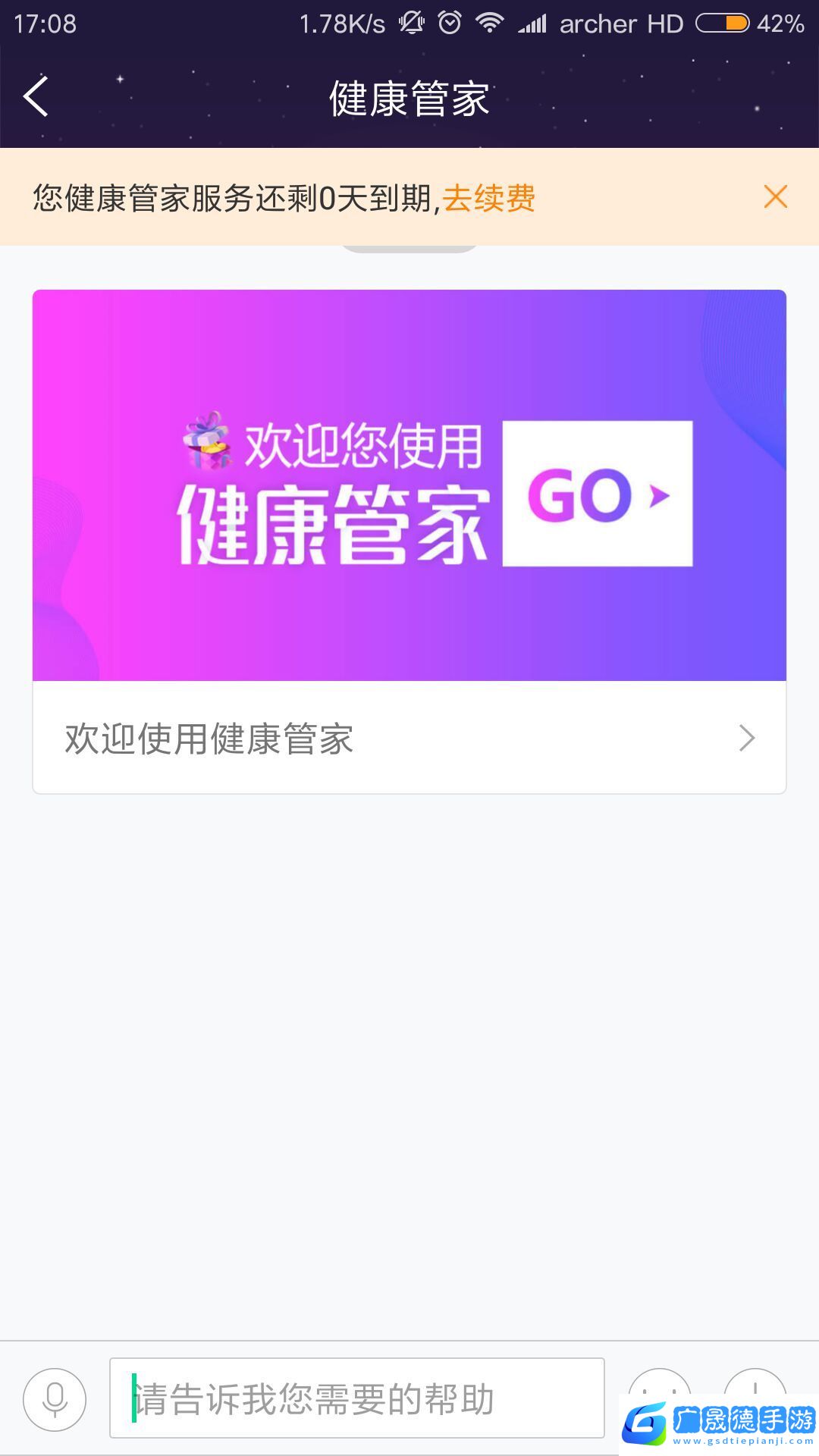Dismiss the service expiry banner
The width and height of the screenshot is (819, 1456).
tap(775, 197)
